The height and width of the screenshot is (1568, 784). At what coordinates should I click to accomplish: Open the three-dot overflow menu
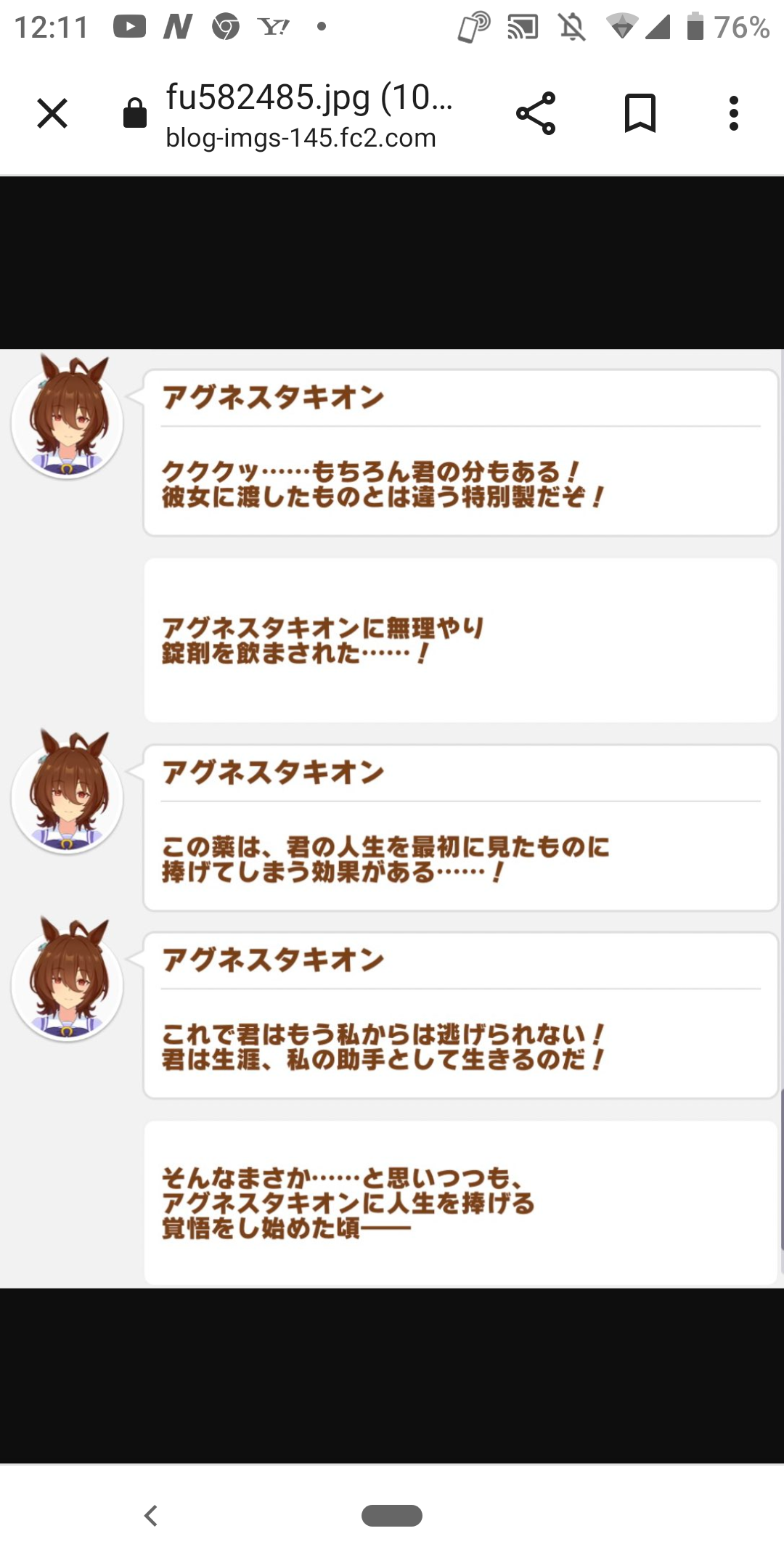tap(734, 113)
